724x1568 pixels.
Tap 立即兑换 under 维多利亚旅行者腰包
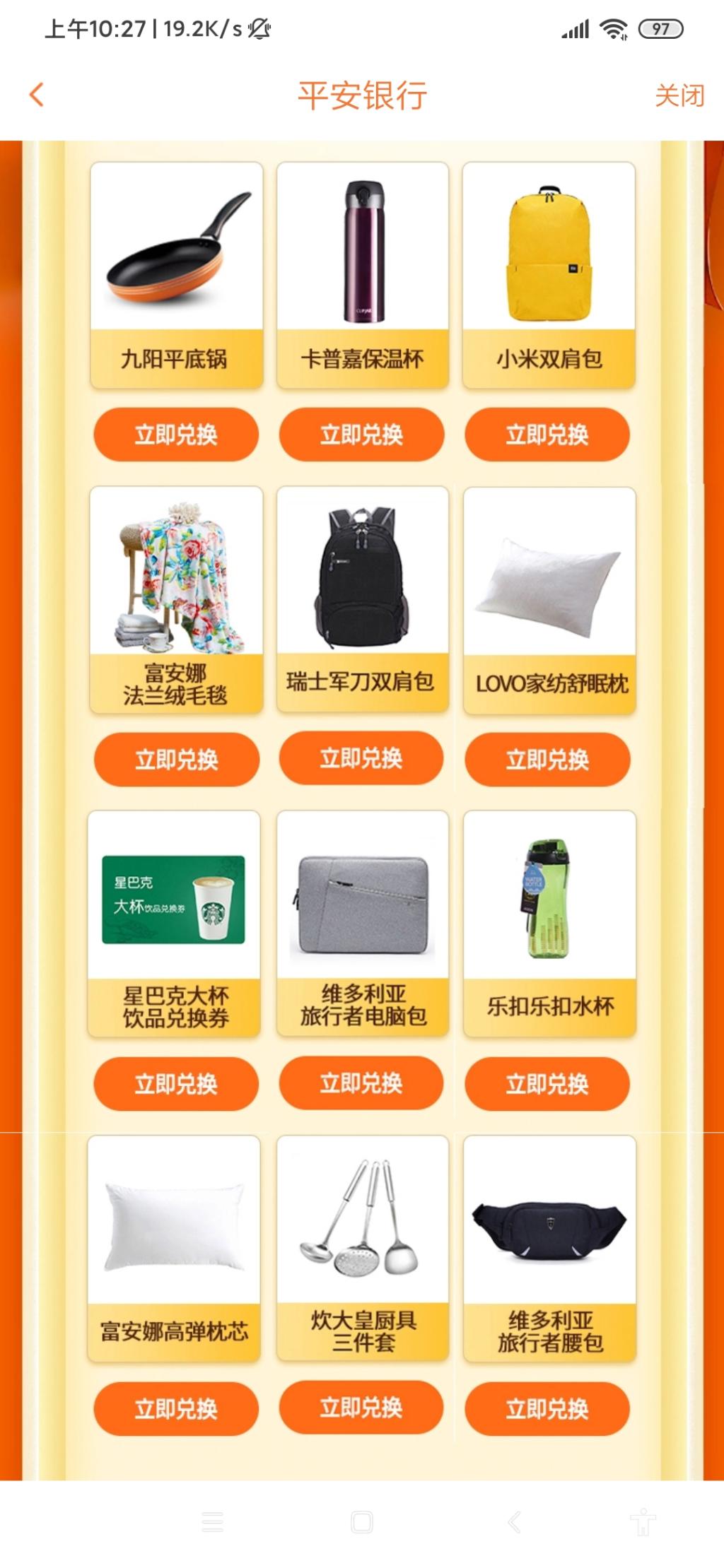pos(547,1408)
